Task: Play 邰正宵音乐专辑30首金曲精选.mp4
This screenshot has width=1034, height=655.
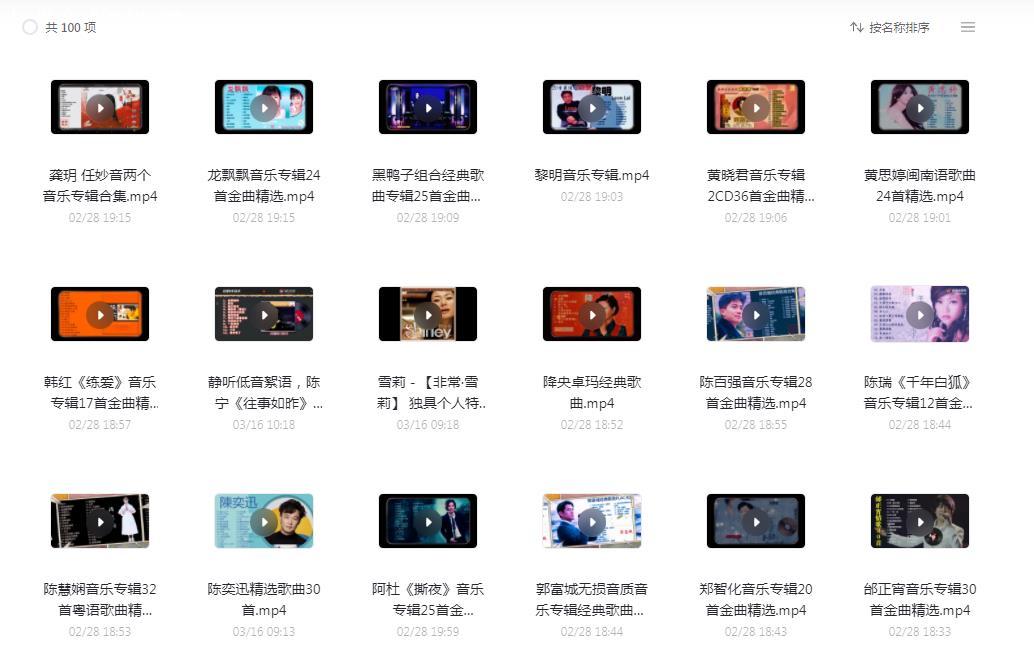Action: coord(920,521)
